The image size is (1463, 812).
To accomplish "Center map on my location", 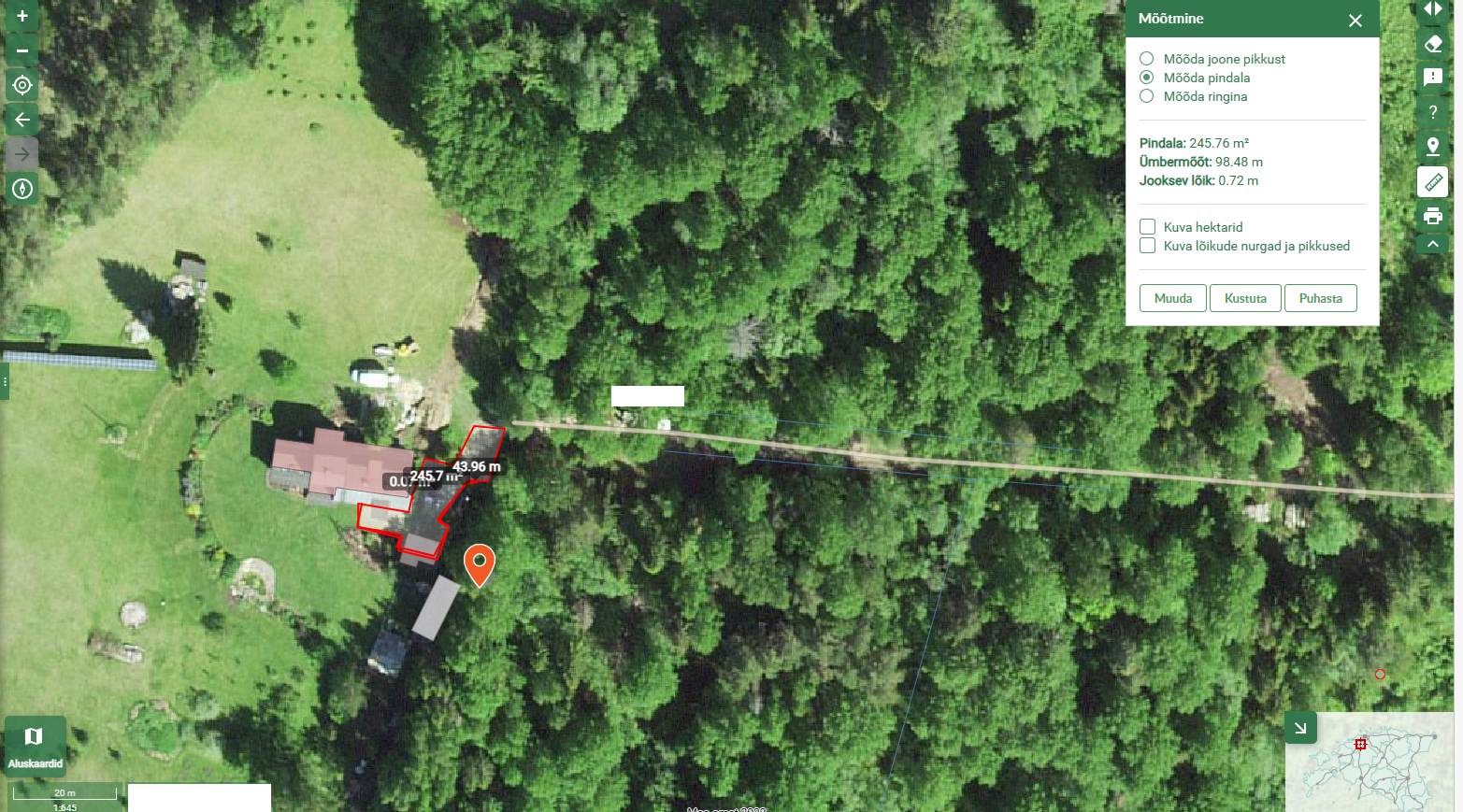I will (x=22, y=85).
